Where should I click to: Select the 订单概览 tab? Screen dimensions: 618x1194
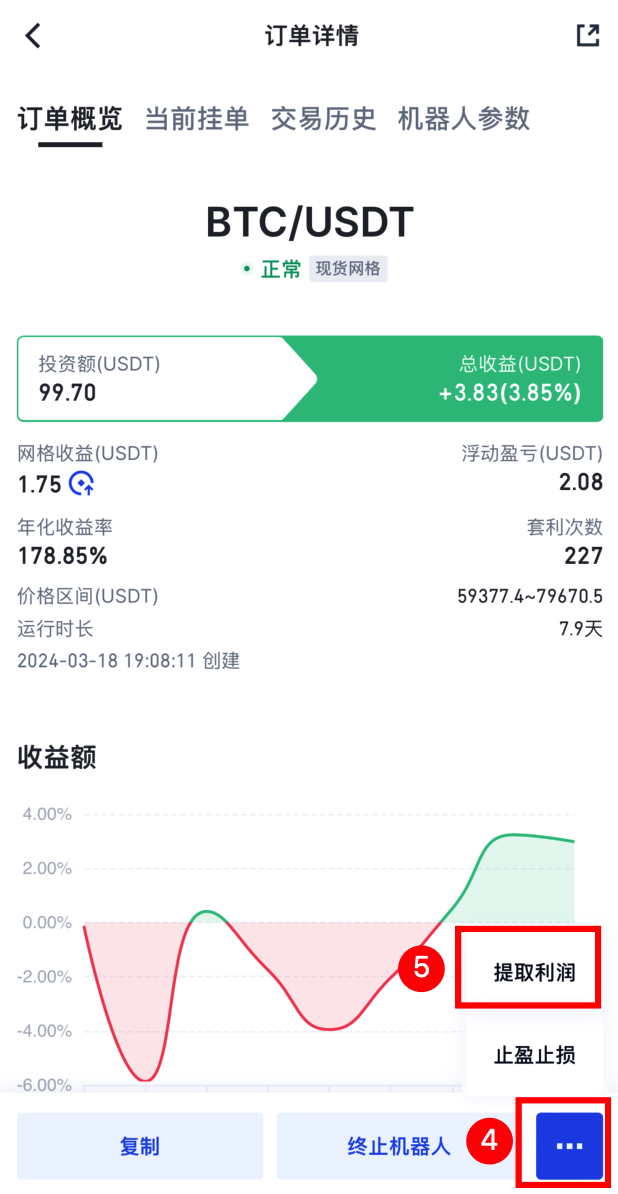(70, 119)
